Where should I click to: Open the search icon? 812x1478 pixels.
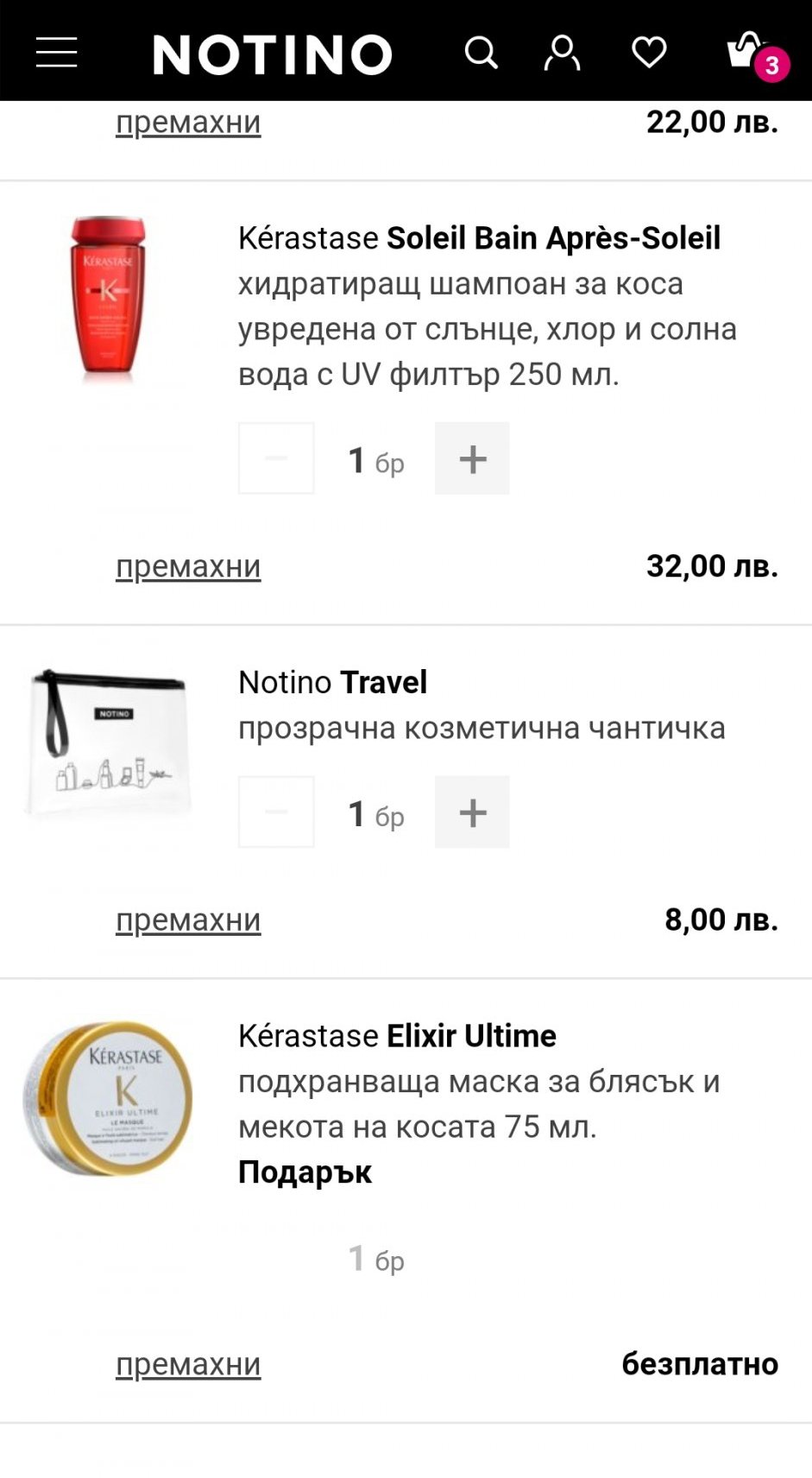[x=481, y=53]
